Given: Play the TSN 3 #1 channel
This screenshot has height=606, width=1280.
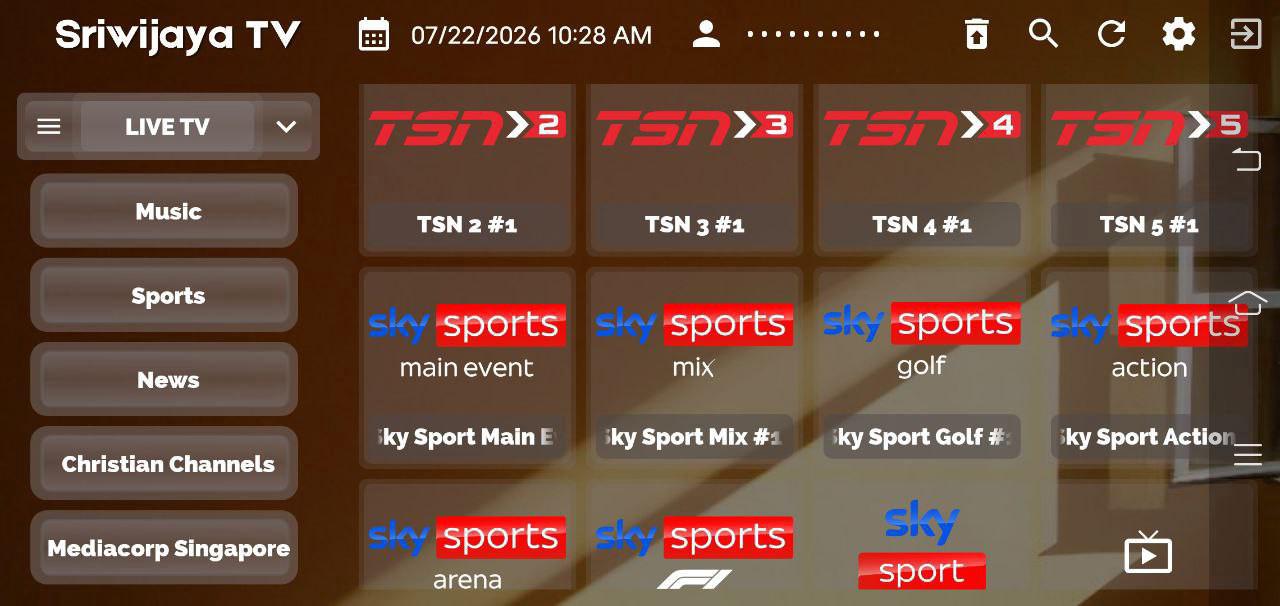Looking at the screenshot, I should click(x=694, y=168).
